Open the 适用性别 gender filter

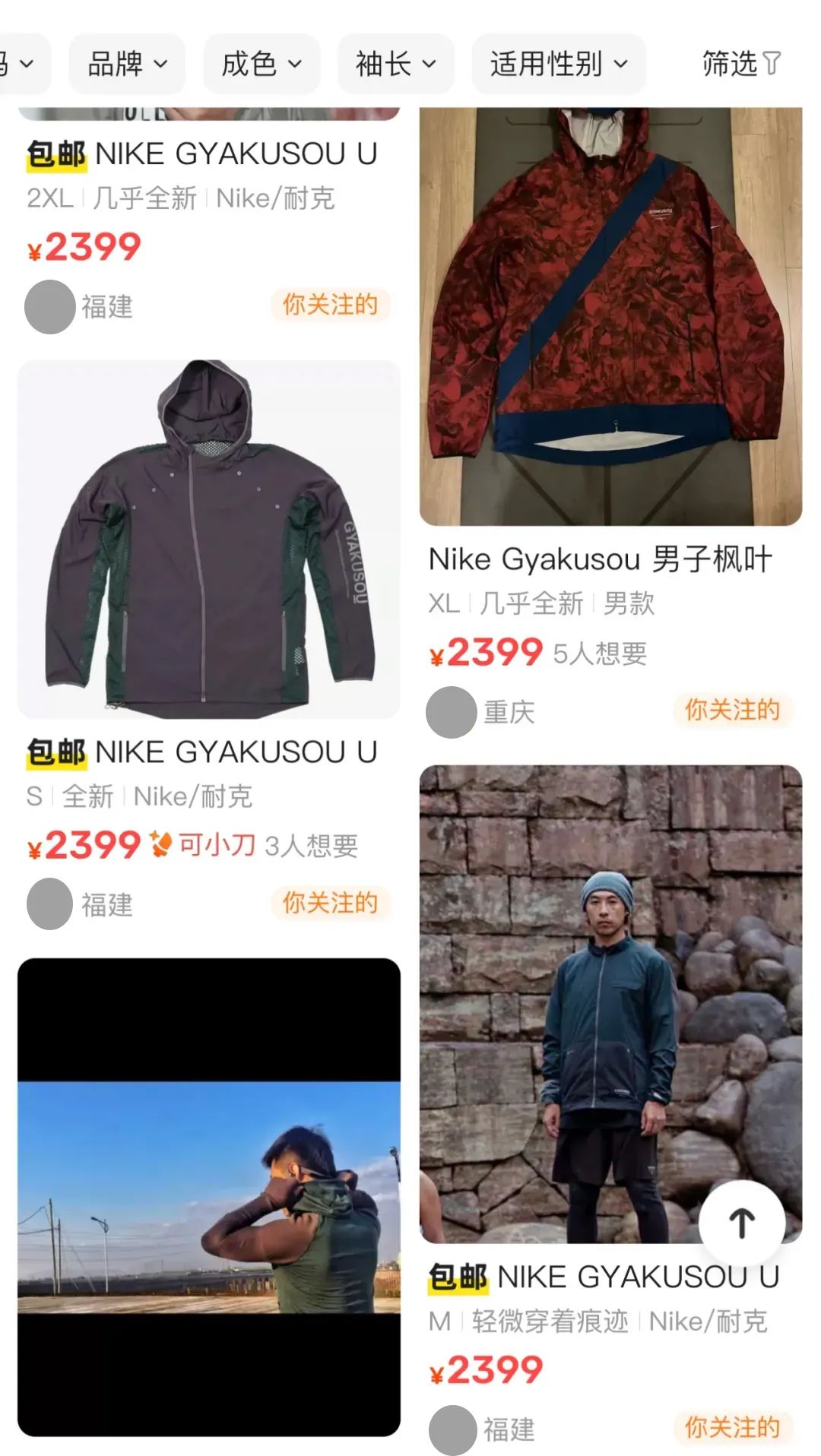tap(559, 64)
